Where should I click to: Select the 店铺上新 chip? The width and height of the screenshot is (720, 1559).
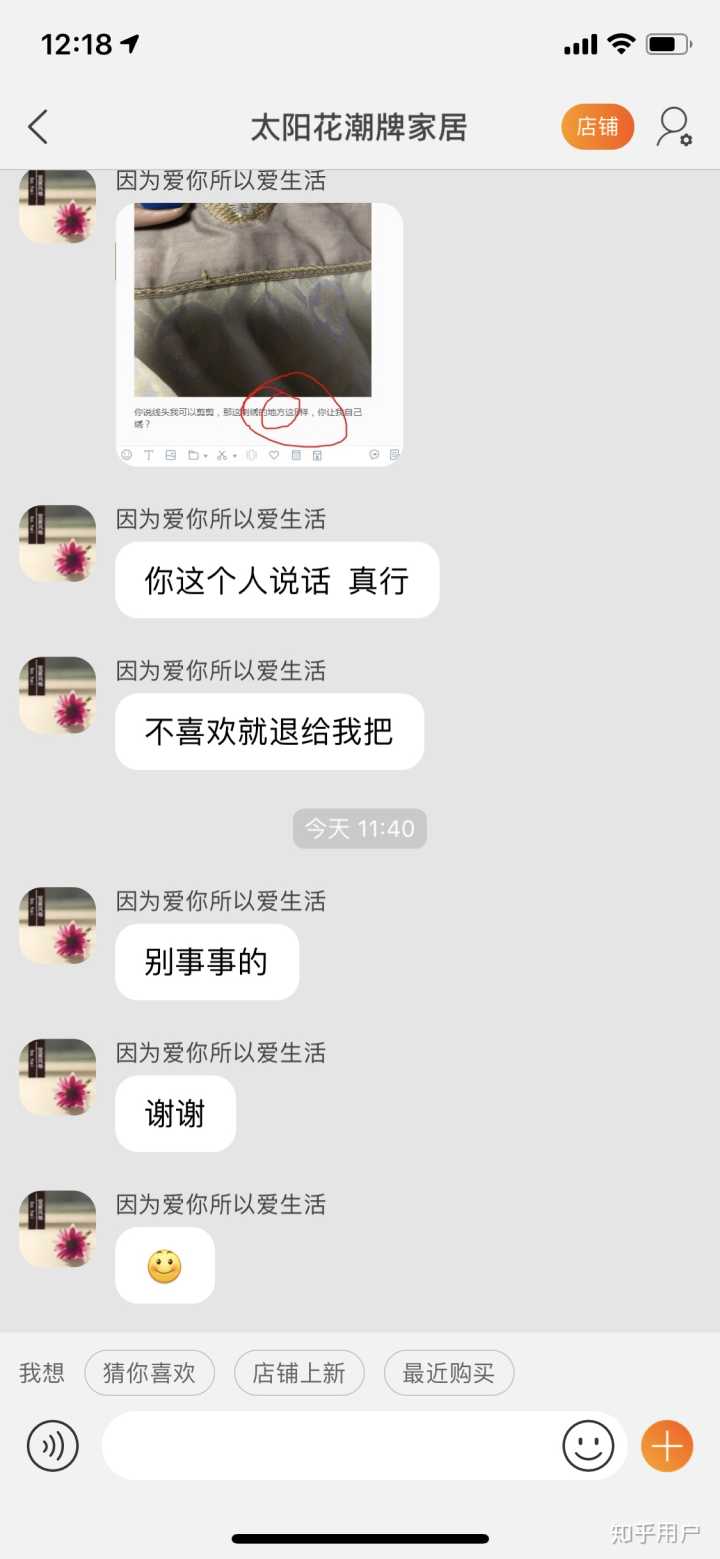pyautogui.click(x=299, y=1373)
